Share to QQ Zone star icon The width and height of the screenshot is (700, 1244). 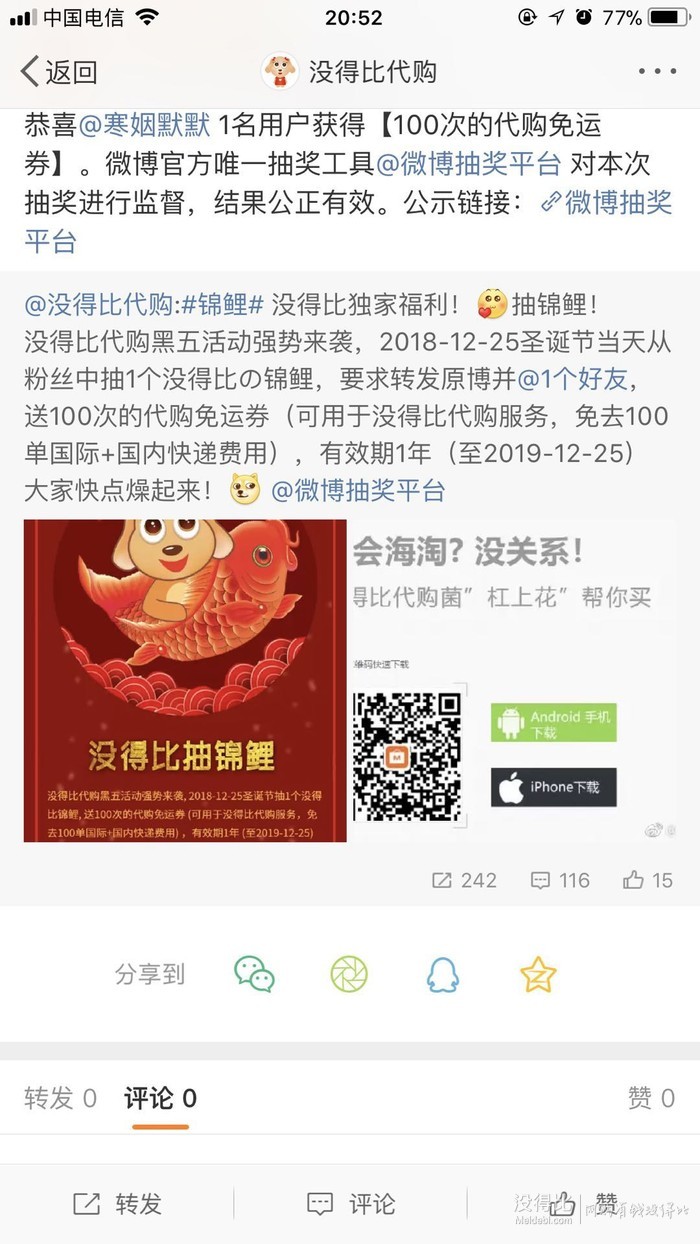pos(538,974)
